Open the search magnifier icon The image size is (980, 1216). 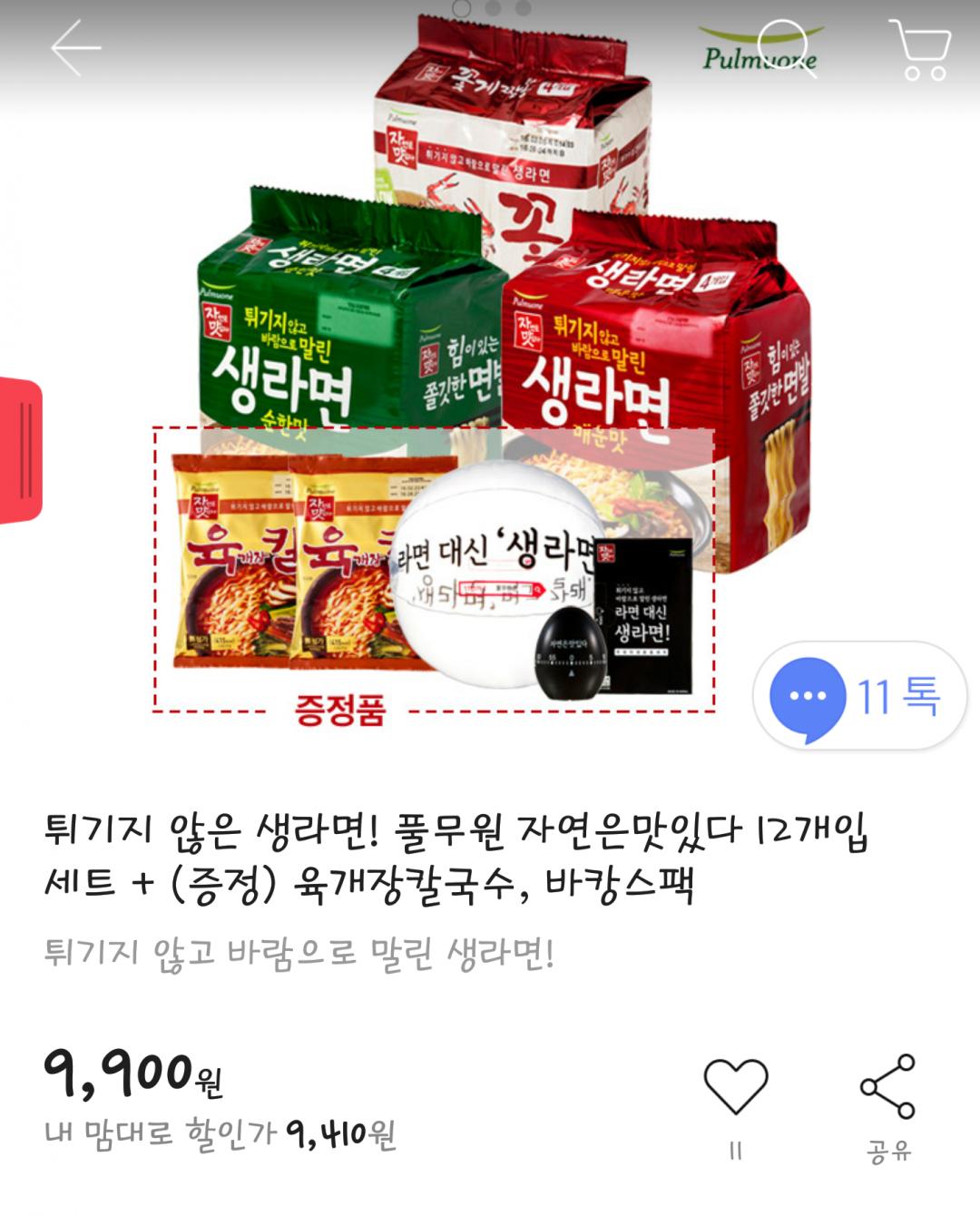pyautogui.click(x=786, y=47)
